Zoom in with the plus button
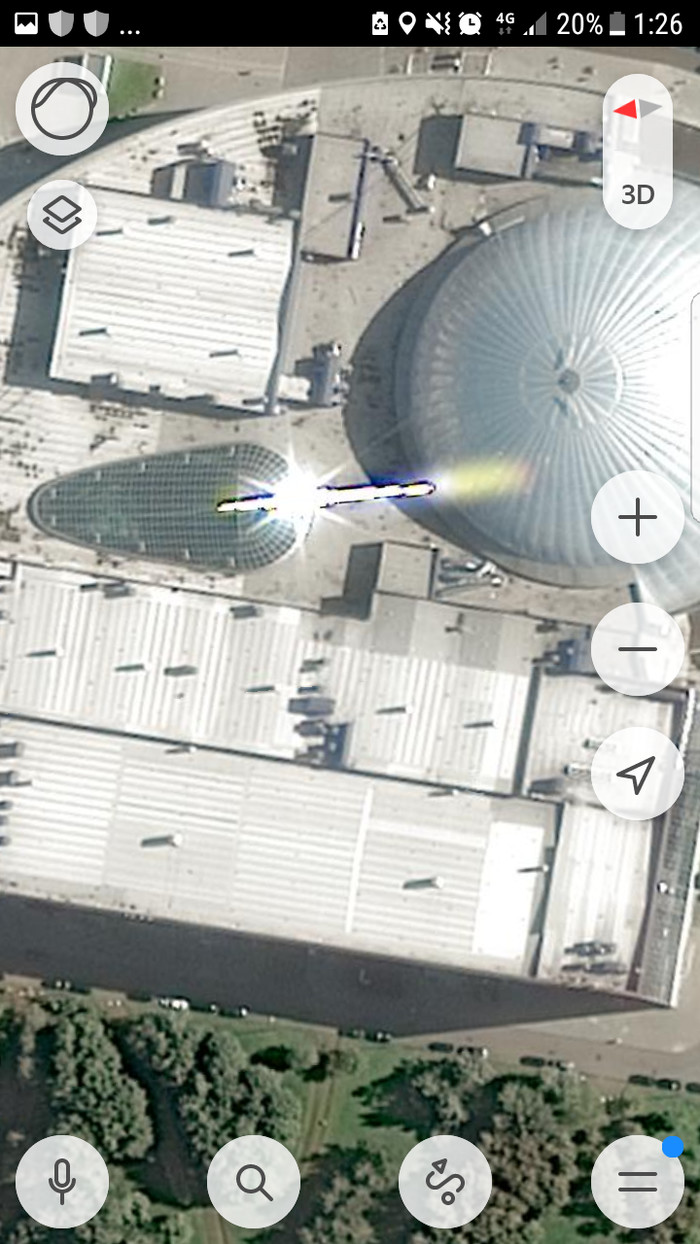The image size is (700, 1244). pyautogui.click(x=637, y=517)
